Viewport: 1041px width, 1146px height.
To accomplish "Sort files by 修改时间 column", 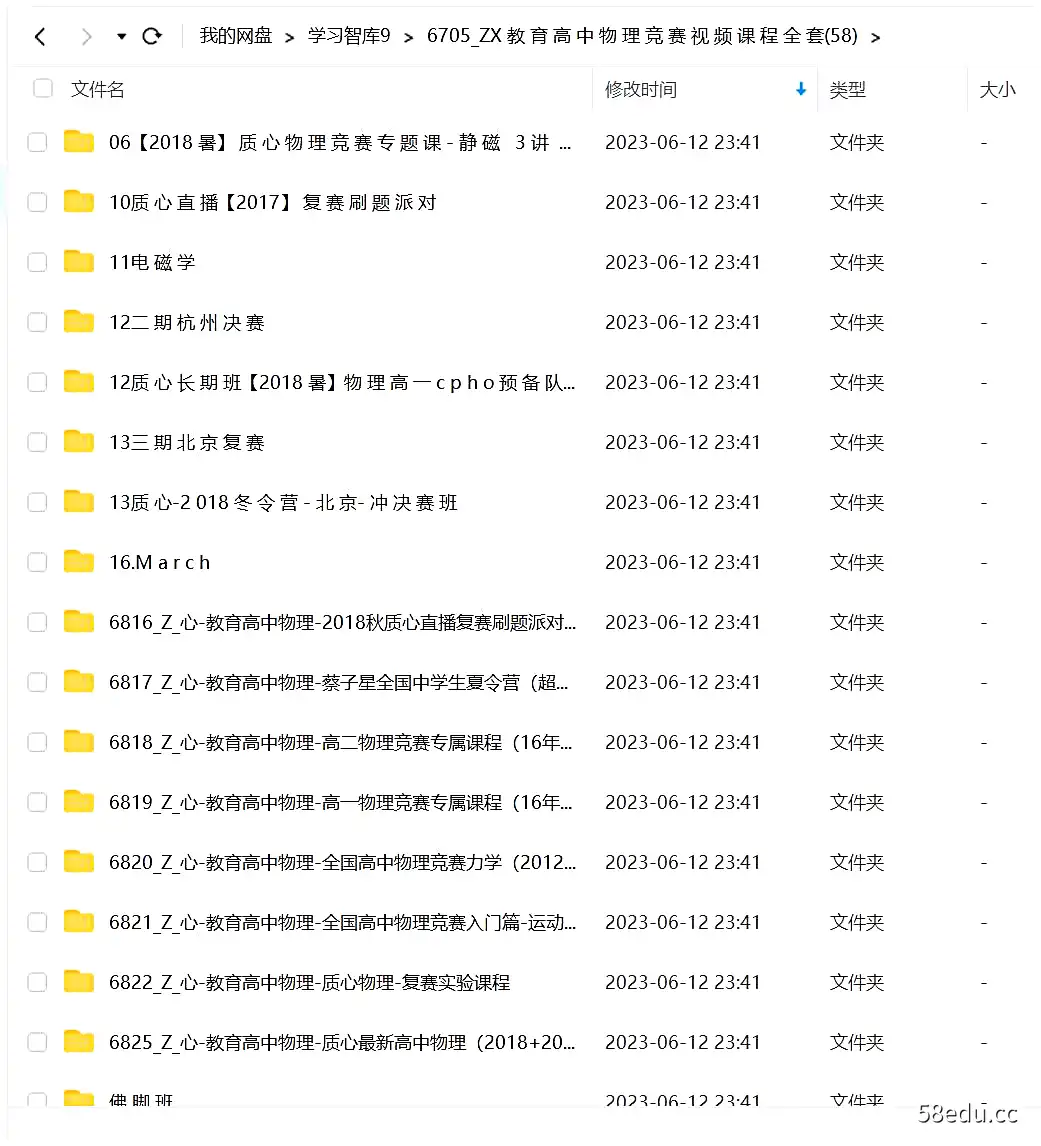I will (640, 90).
